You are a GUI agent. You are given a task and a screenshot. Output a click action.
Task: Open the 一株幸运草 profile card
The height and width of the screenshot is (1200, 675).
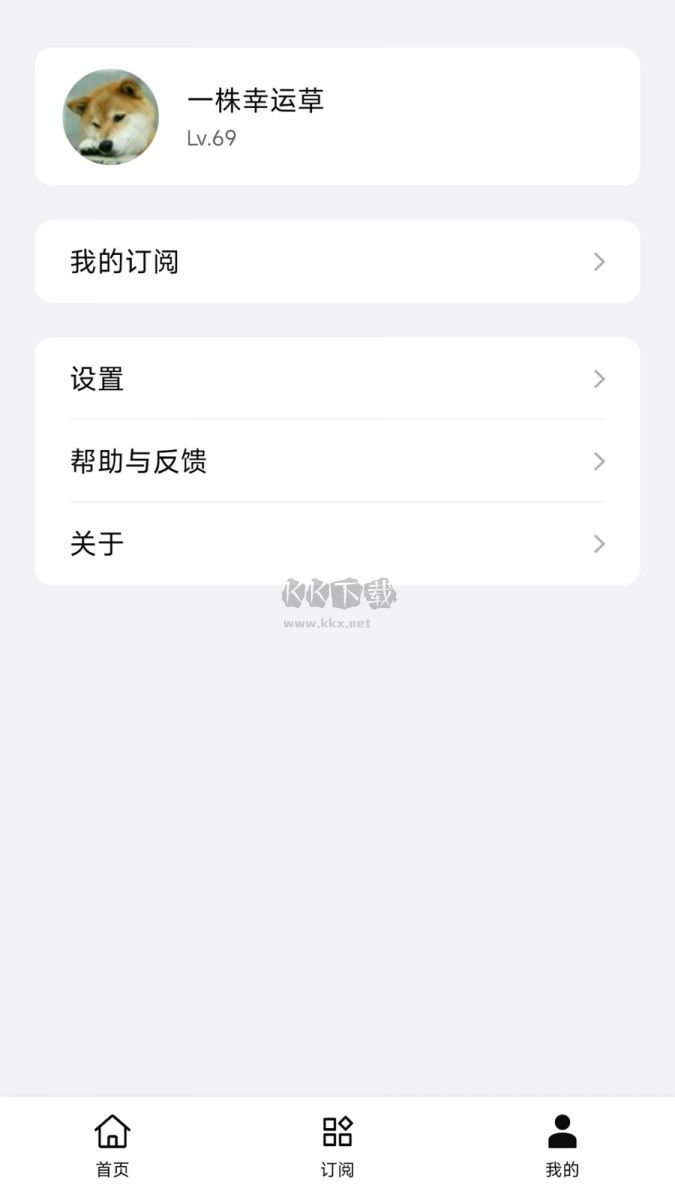pos(337,117)
